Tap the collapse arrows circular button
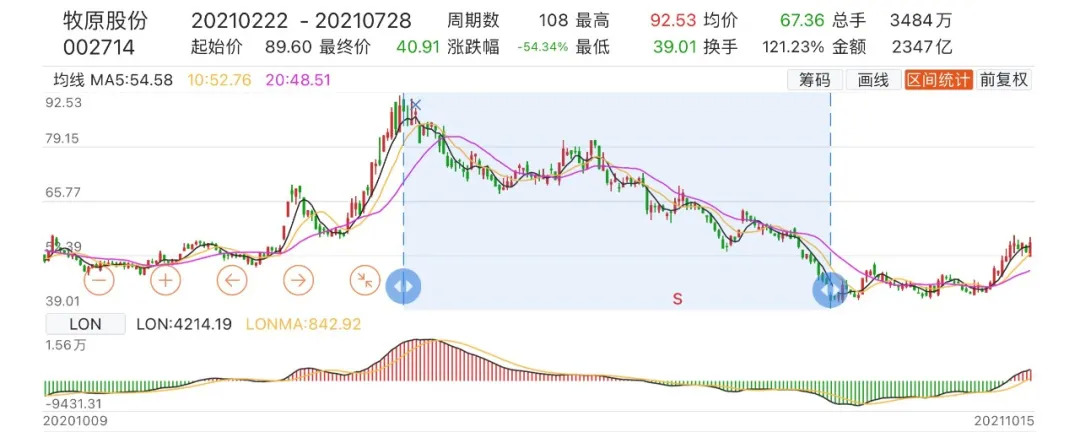 tap(365, 280)
